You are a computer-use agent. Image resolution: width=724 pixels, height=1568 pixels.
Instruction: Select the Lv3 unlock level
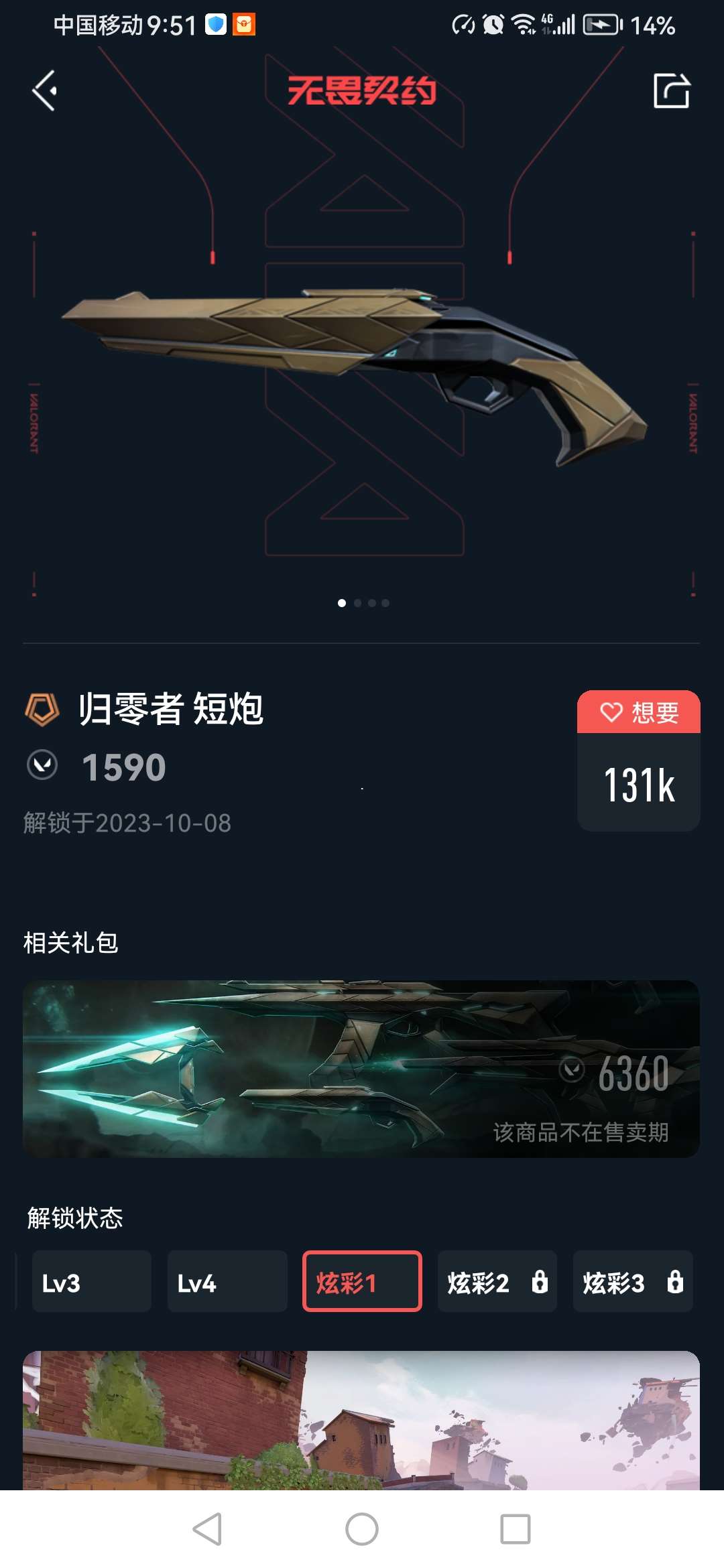92,1281
